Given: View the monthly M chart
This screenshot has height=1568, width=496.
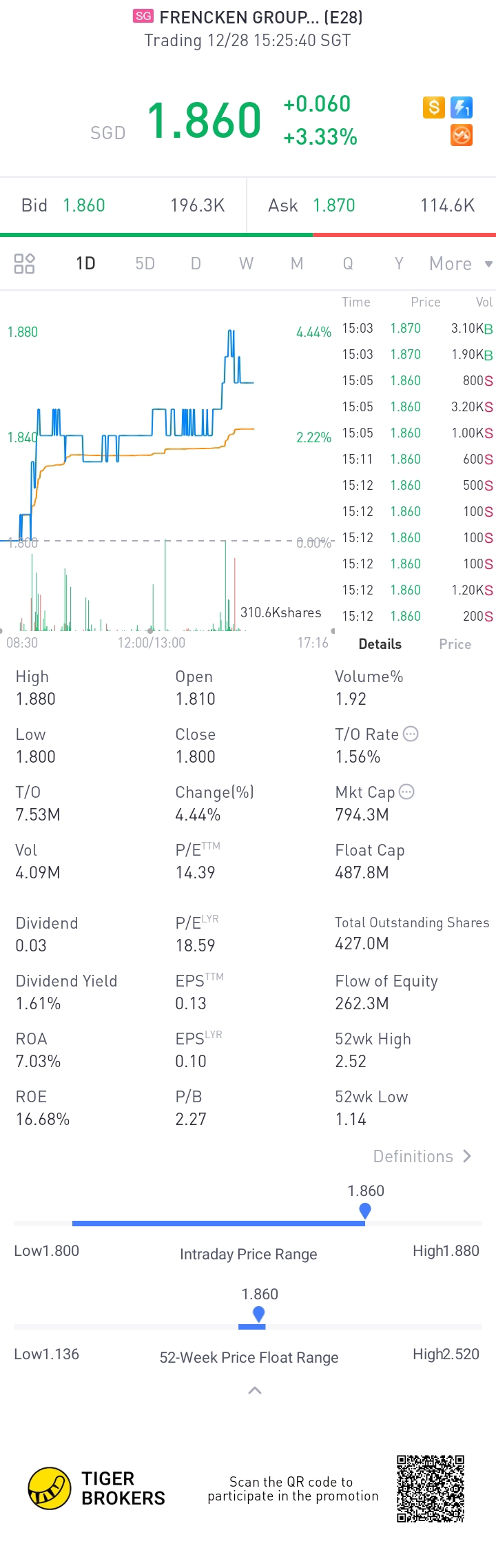Looking at the screenshot, I should click(x=297, y=263).
